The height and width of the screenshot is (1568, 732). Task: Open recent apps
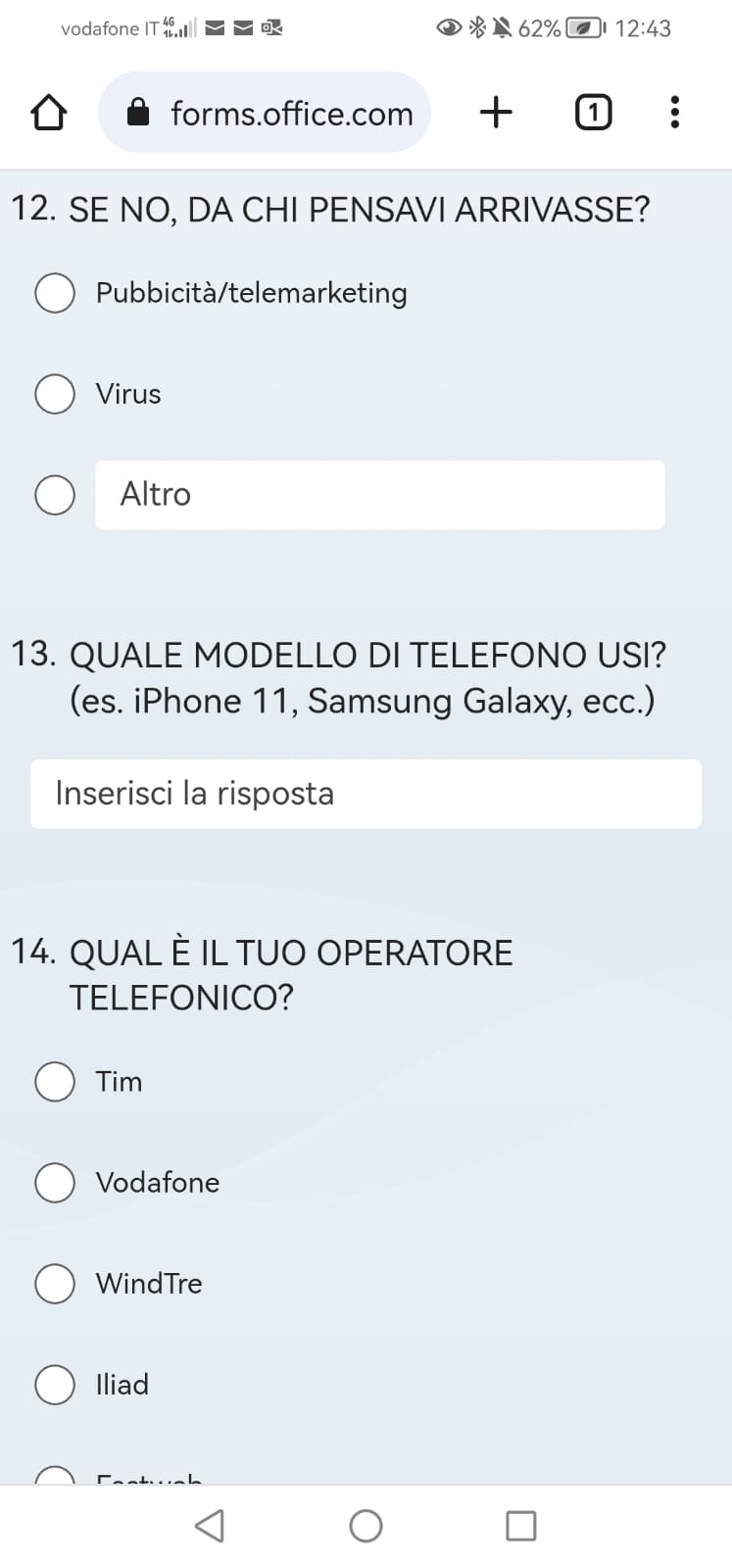pyautogui.click(x=520, y=1526)
